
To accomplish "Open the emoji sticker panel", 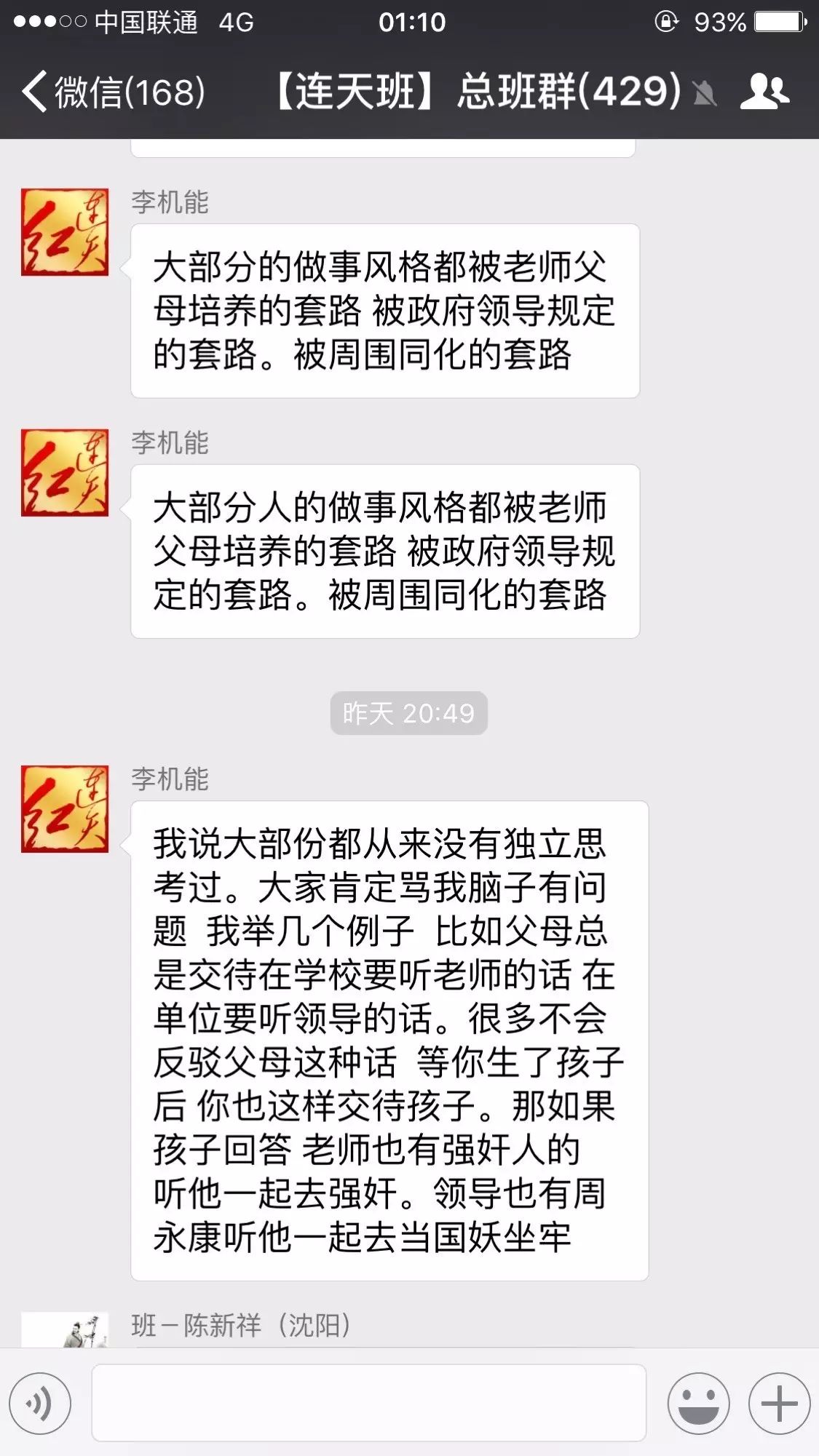I will click(698, 1404).
